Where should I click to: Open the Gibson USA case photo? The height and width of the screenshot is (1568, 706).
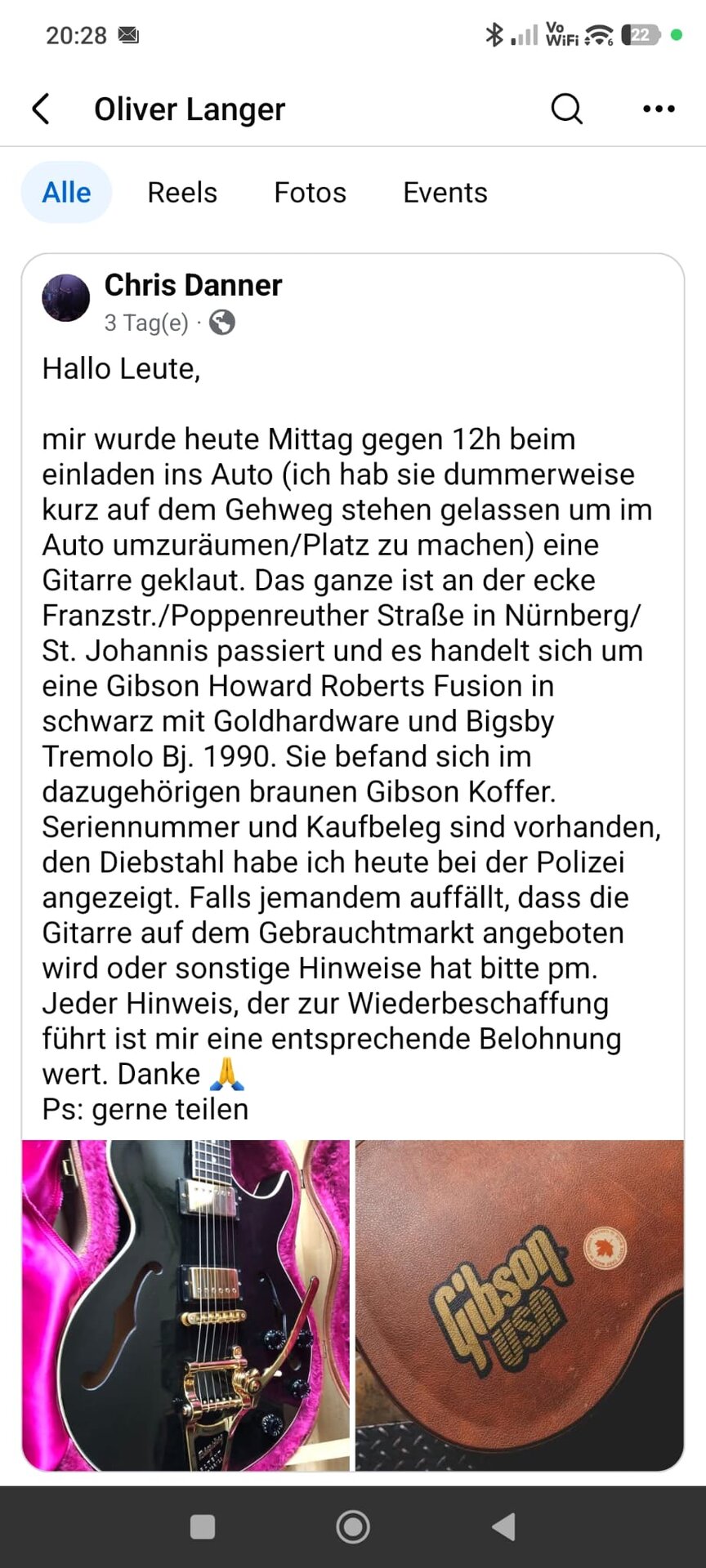tap(519, 1304)
